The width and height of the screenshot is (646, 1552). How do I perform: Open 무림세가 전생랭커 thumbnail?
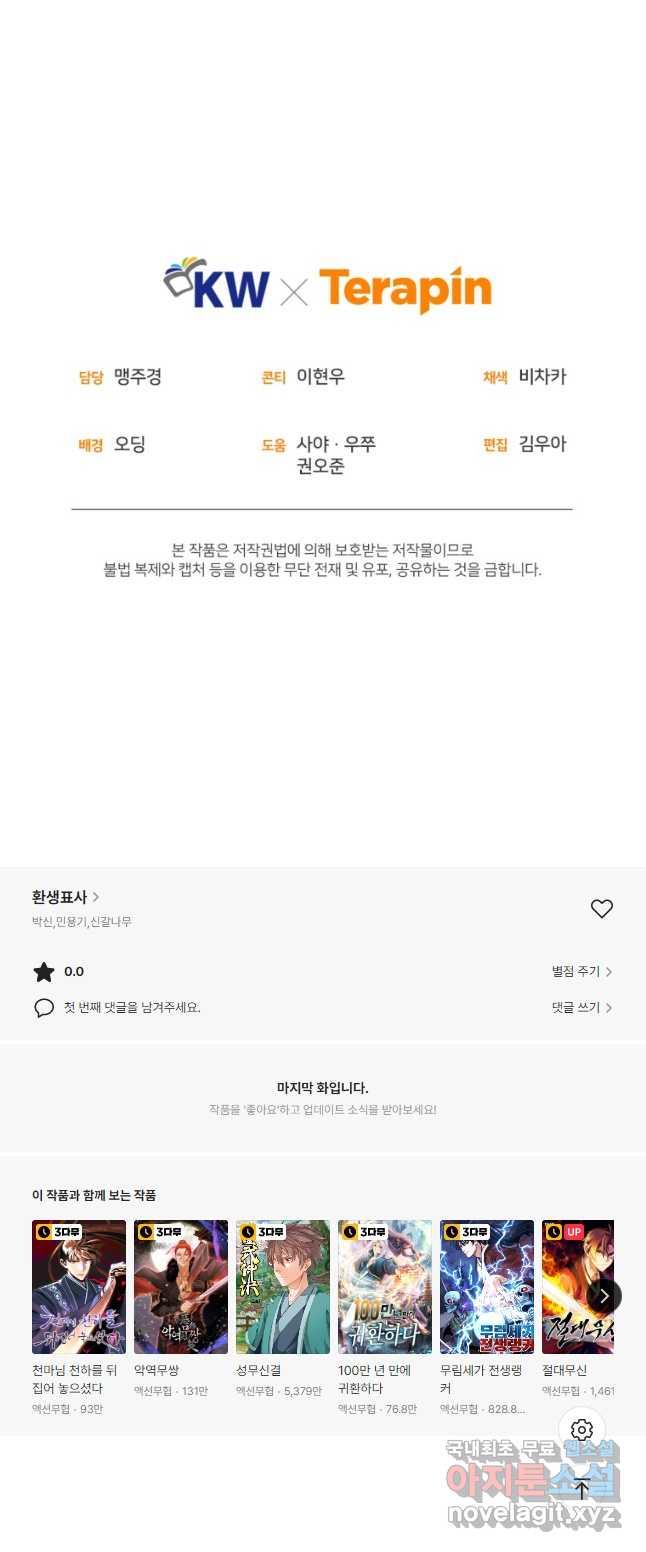tap(487, 1287)
